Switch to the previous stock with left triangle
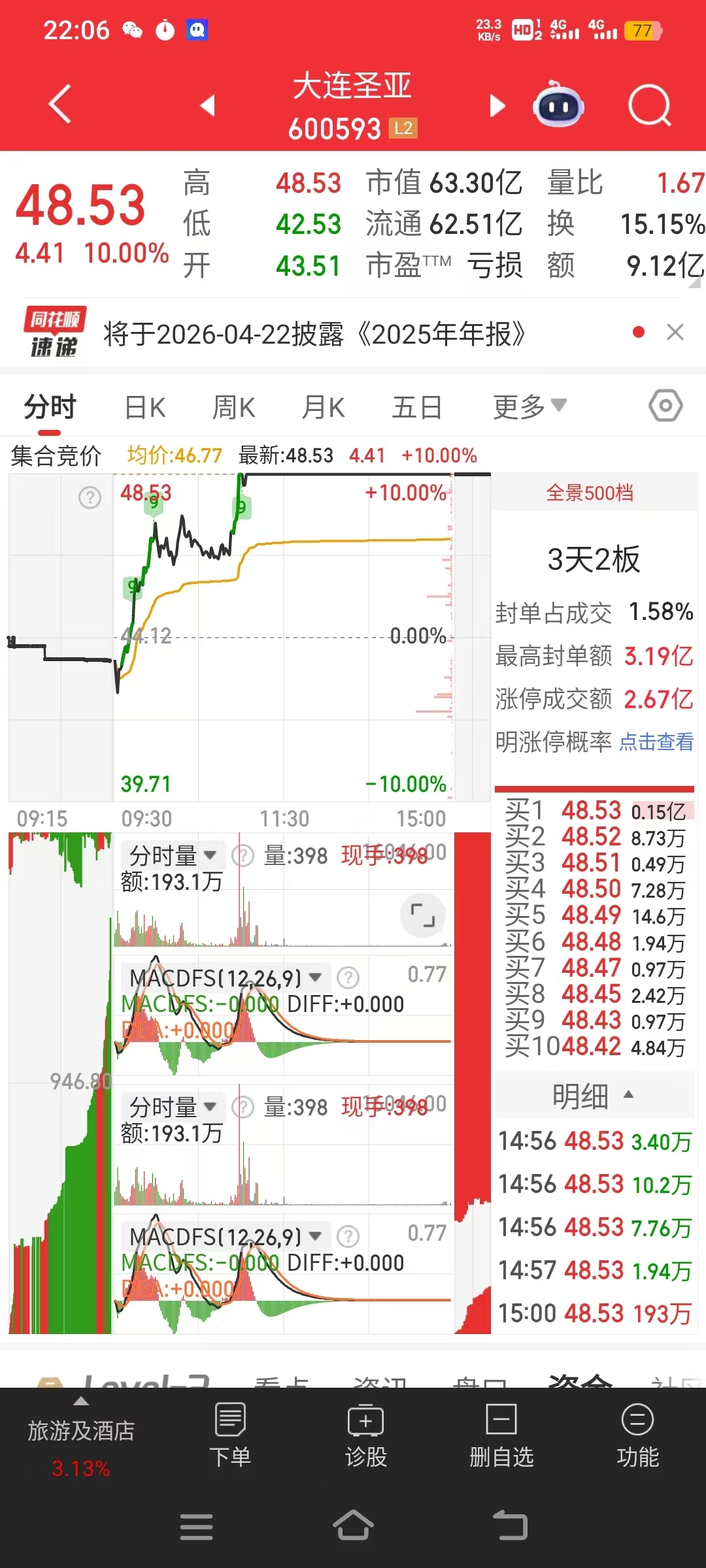Screen dimensions: 706x1568 click(208, 105)
